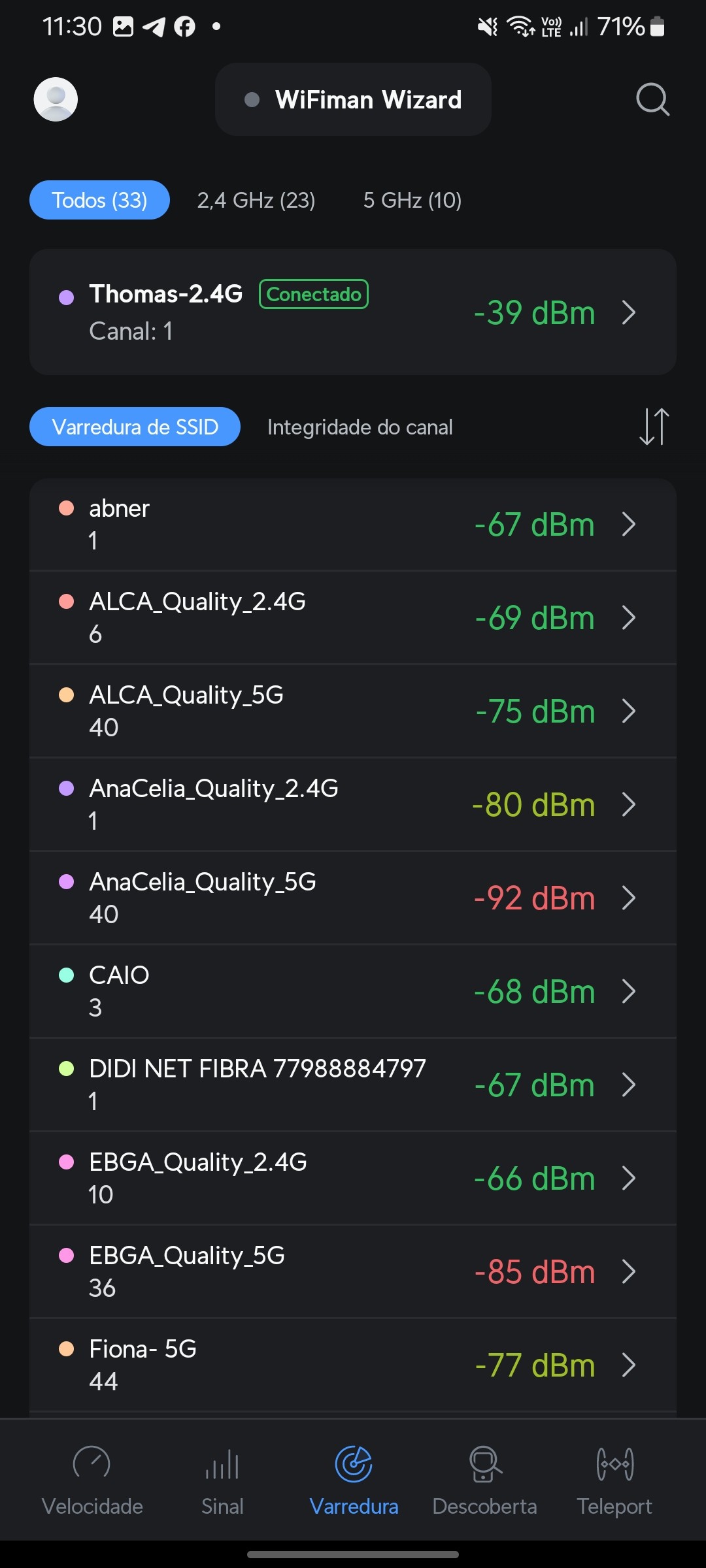The height and width of the screenshot is (1568, 706).
Task: Filter networks by 5 GHz
Action: tap(412, 200)
